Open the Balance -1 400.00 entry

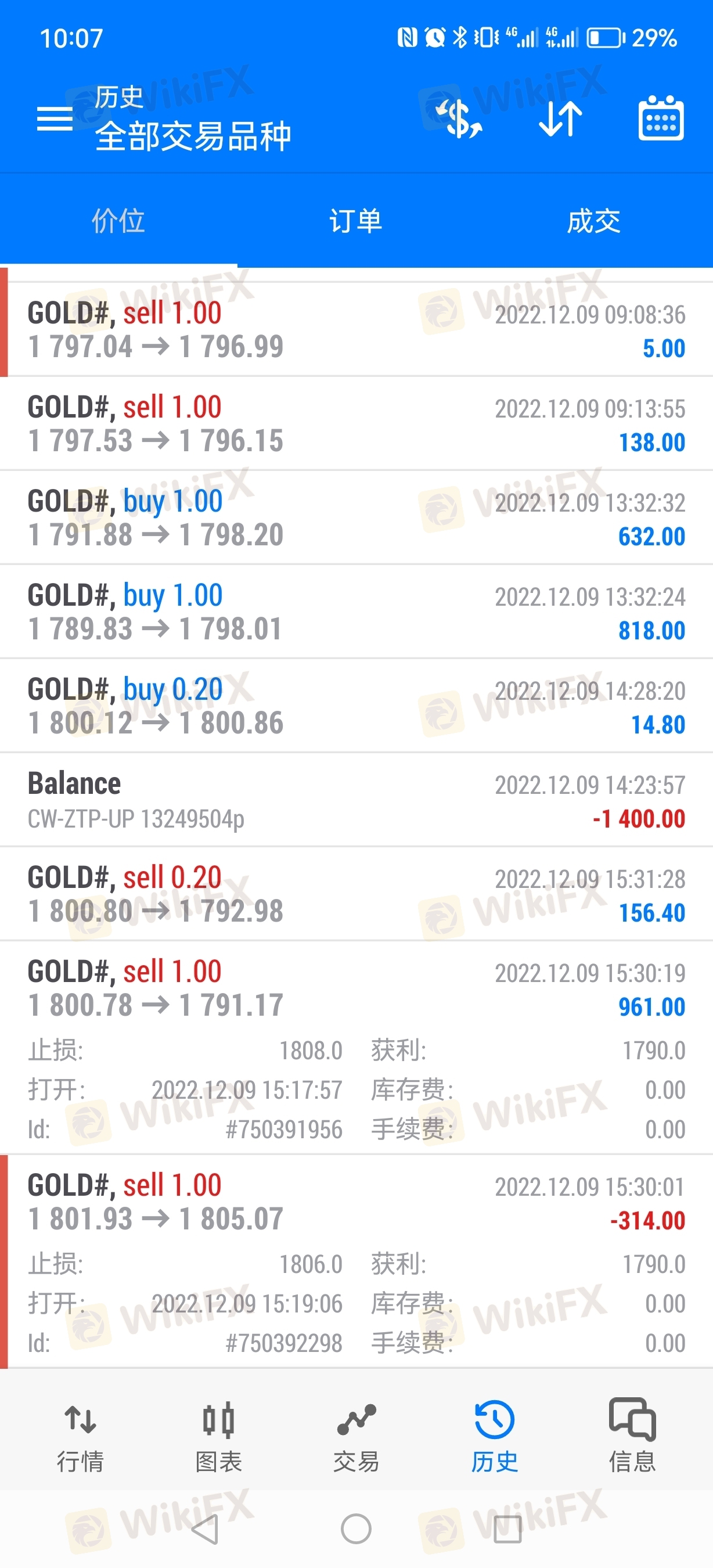(356, 800)
